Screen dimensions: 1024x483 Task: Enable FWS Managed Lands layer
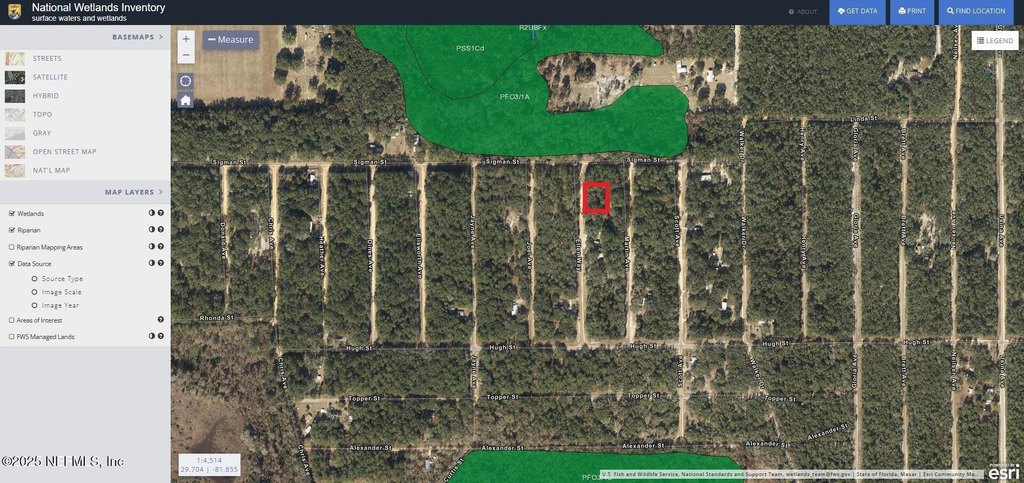[12, 337]
